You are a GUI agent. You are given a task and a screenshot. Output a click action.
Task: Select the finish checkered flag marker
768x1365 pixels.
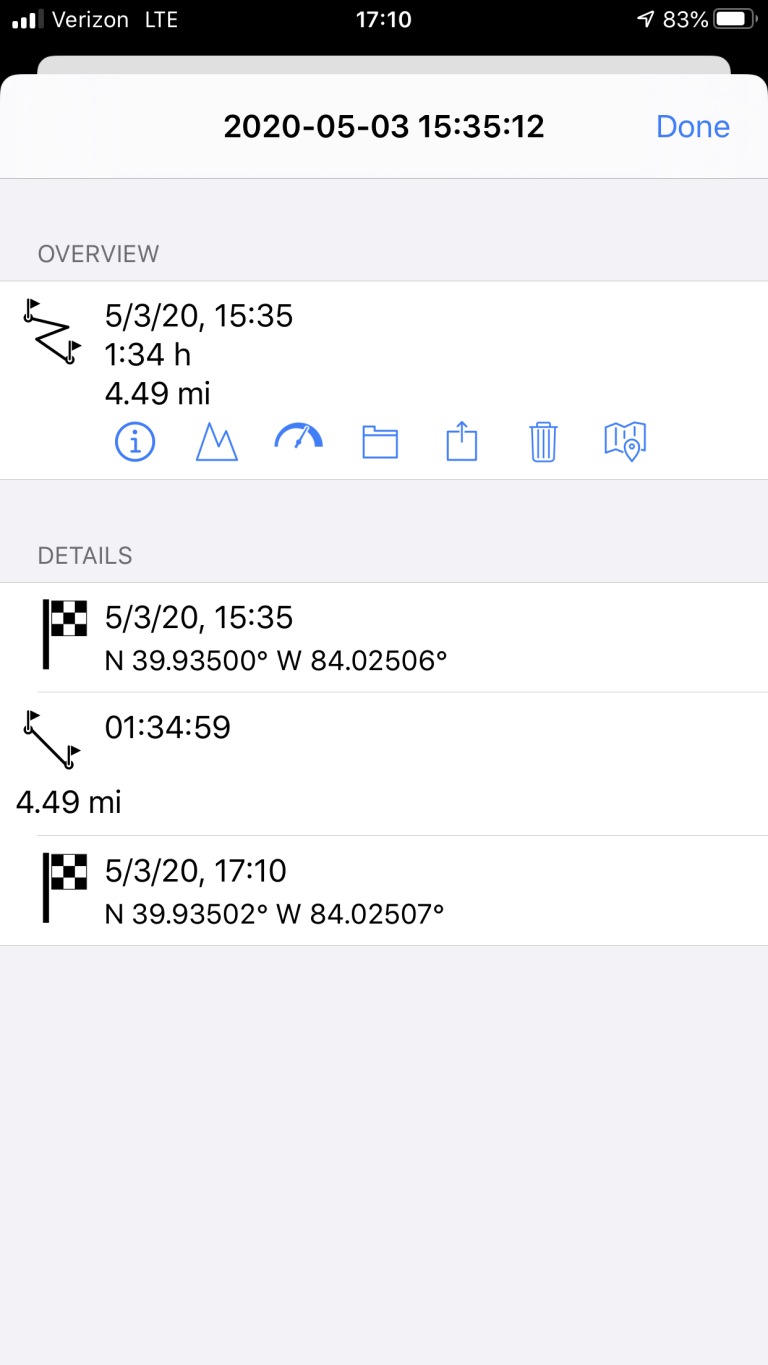coord(63,888)
